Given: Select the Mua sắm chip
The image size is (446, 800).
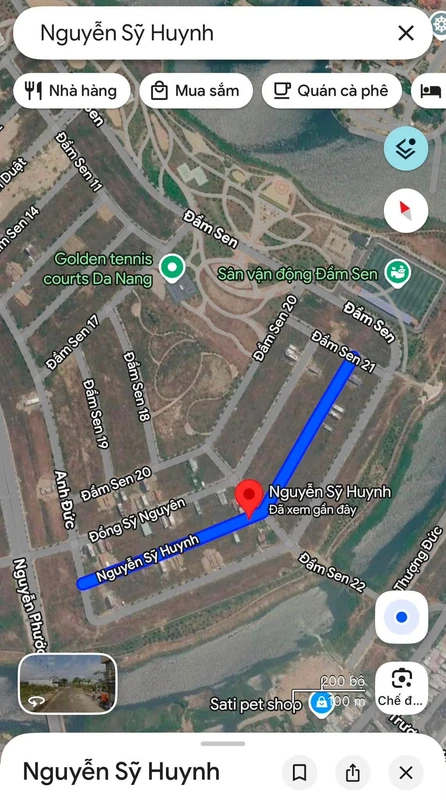Looking at the screenshot, I should pos(196,91).
